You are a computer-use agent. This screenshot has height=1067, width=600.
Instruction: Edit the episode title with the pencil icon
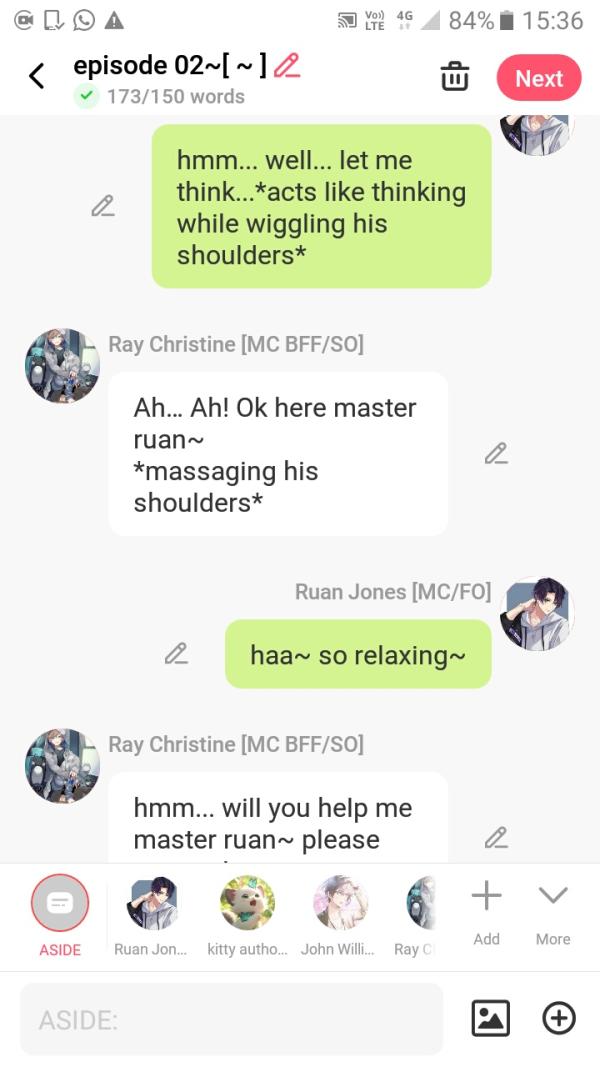click(287, 66)
